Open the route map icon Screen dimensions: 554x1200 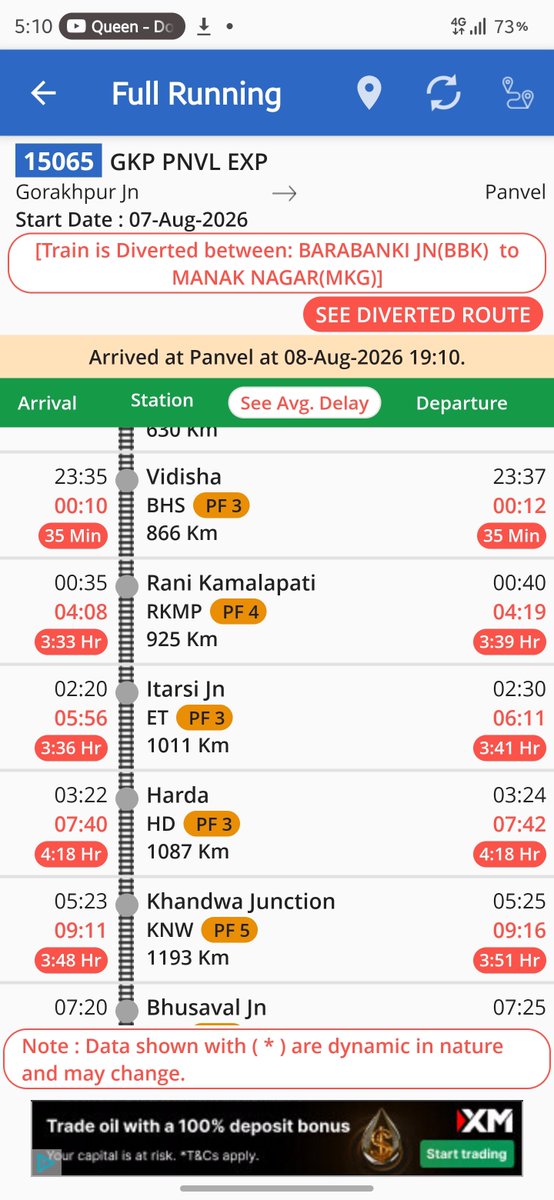click(x=517, y=94)
